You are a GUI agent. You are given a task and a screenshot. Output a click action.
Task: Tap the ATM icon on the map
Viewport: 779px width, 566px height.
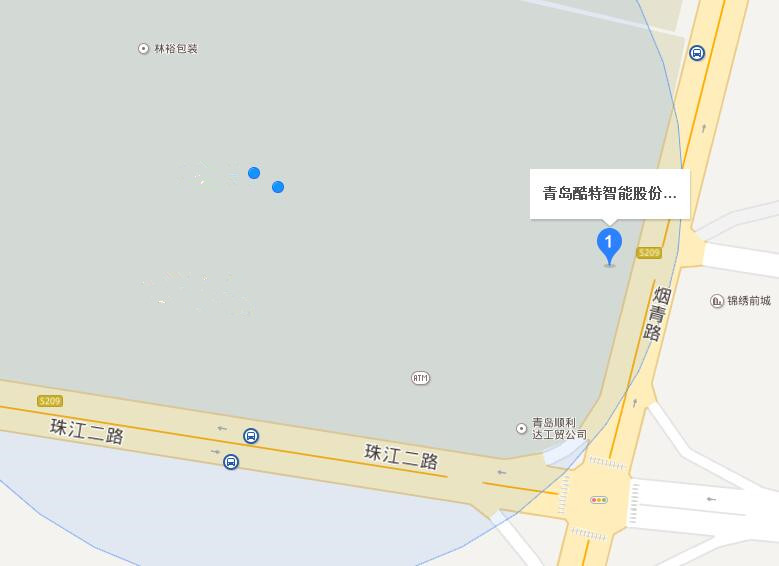[420, 378]
